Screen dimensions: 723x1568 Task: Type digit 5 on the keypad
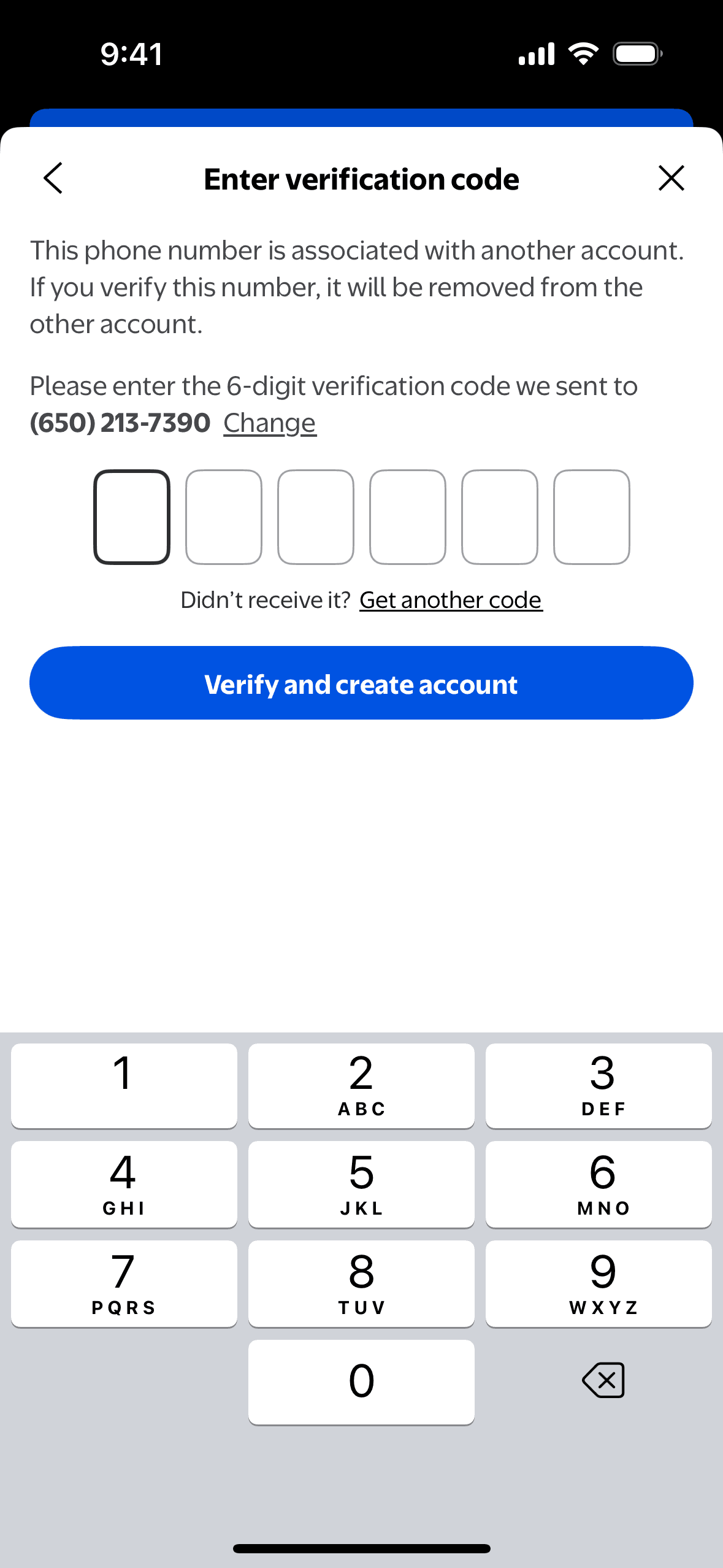coord(361,1184)
